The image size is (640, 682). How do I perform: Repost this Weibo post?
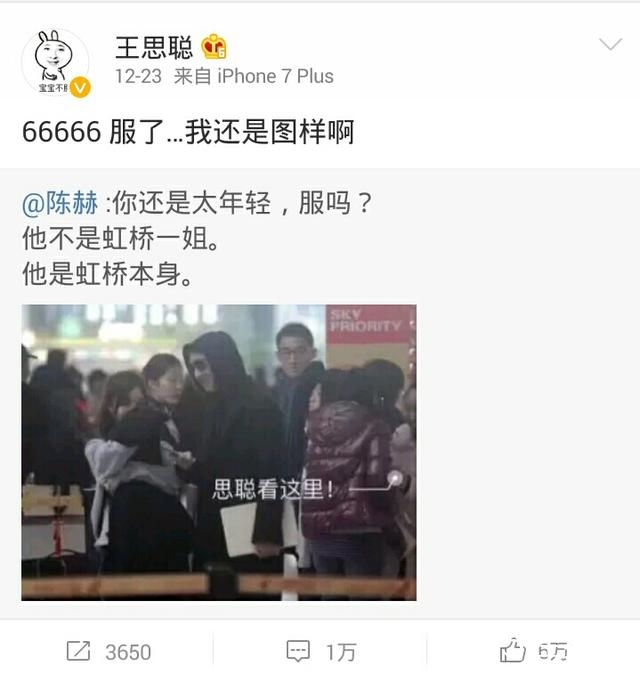(x=108, y=652)
